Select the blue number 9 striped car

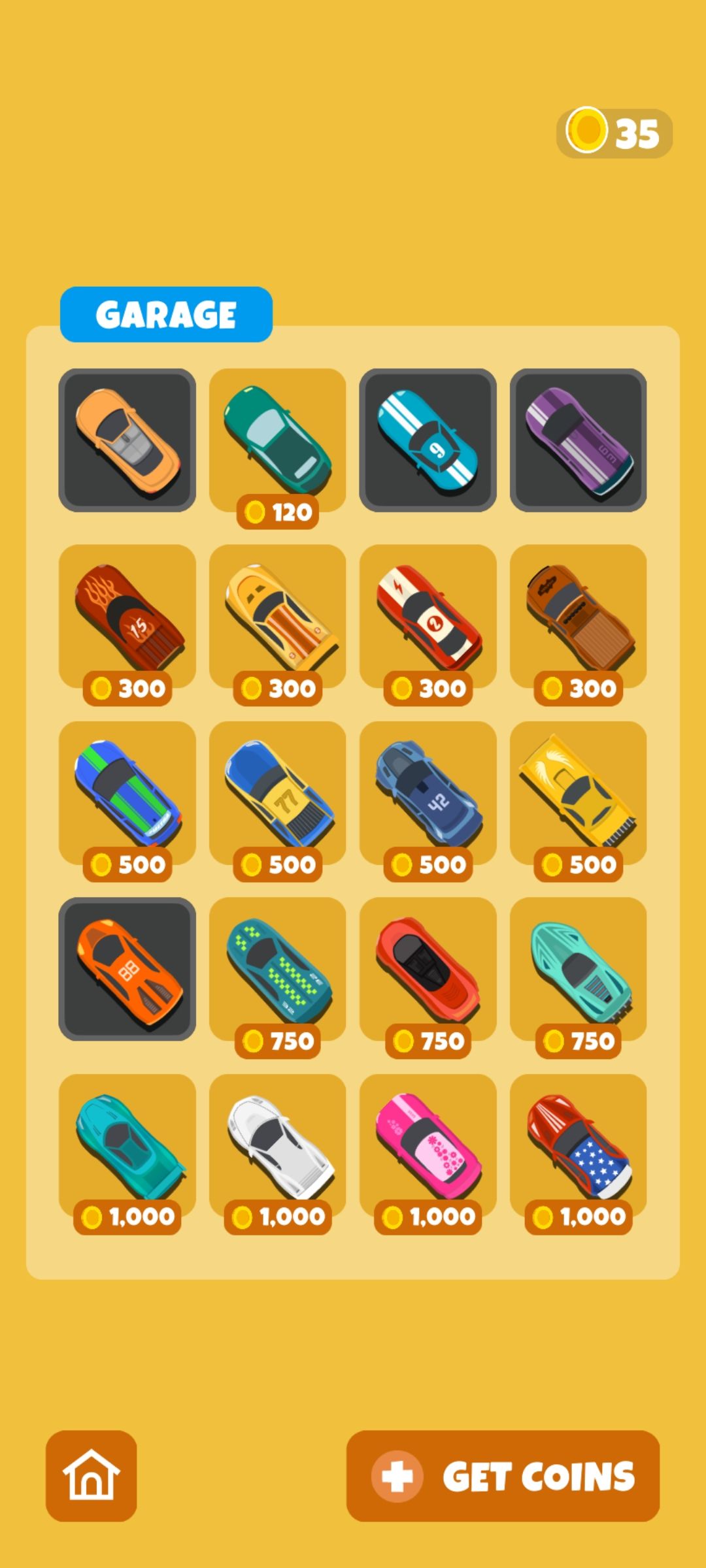(428, 440)
